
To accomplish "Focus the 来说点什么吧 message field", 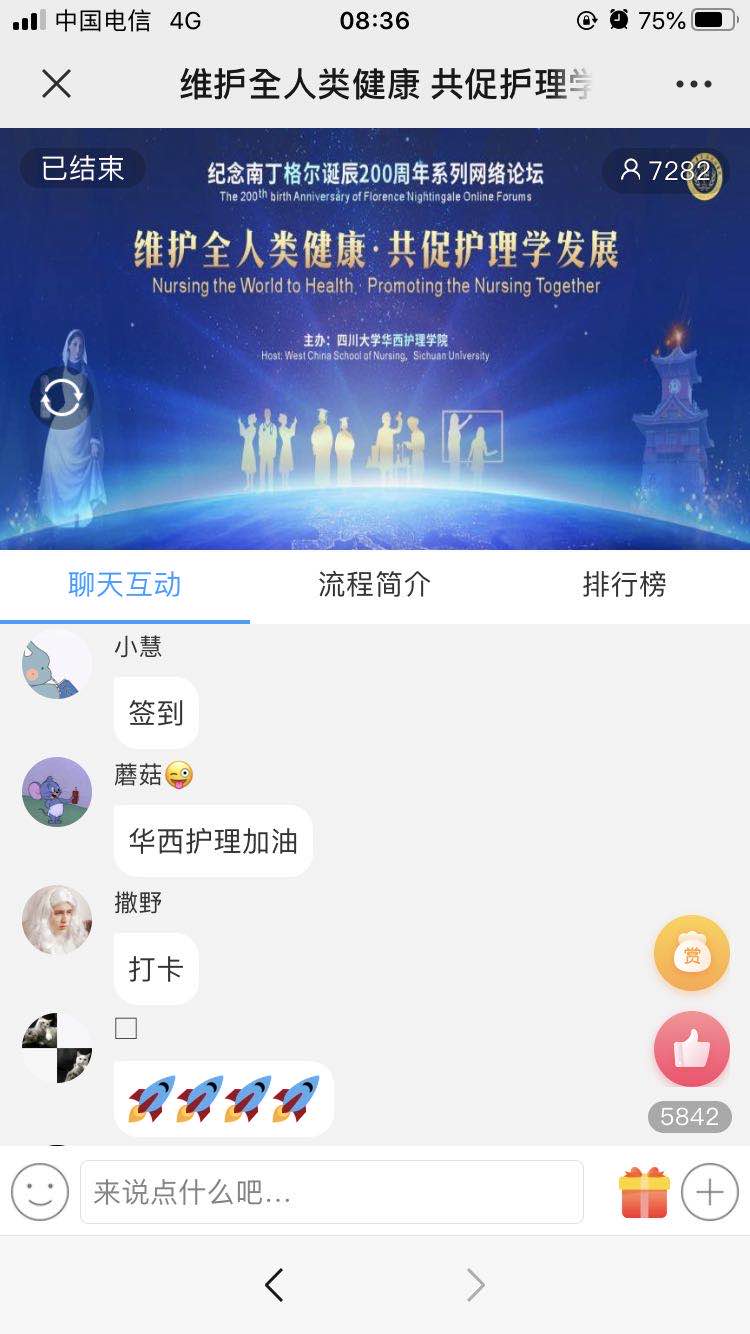I will [x=331, y=1192].
